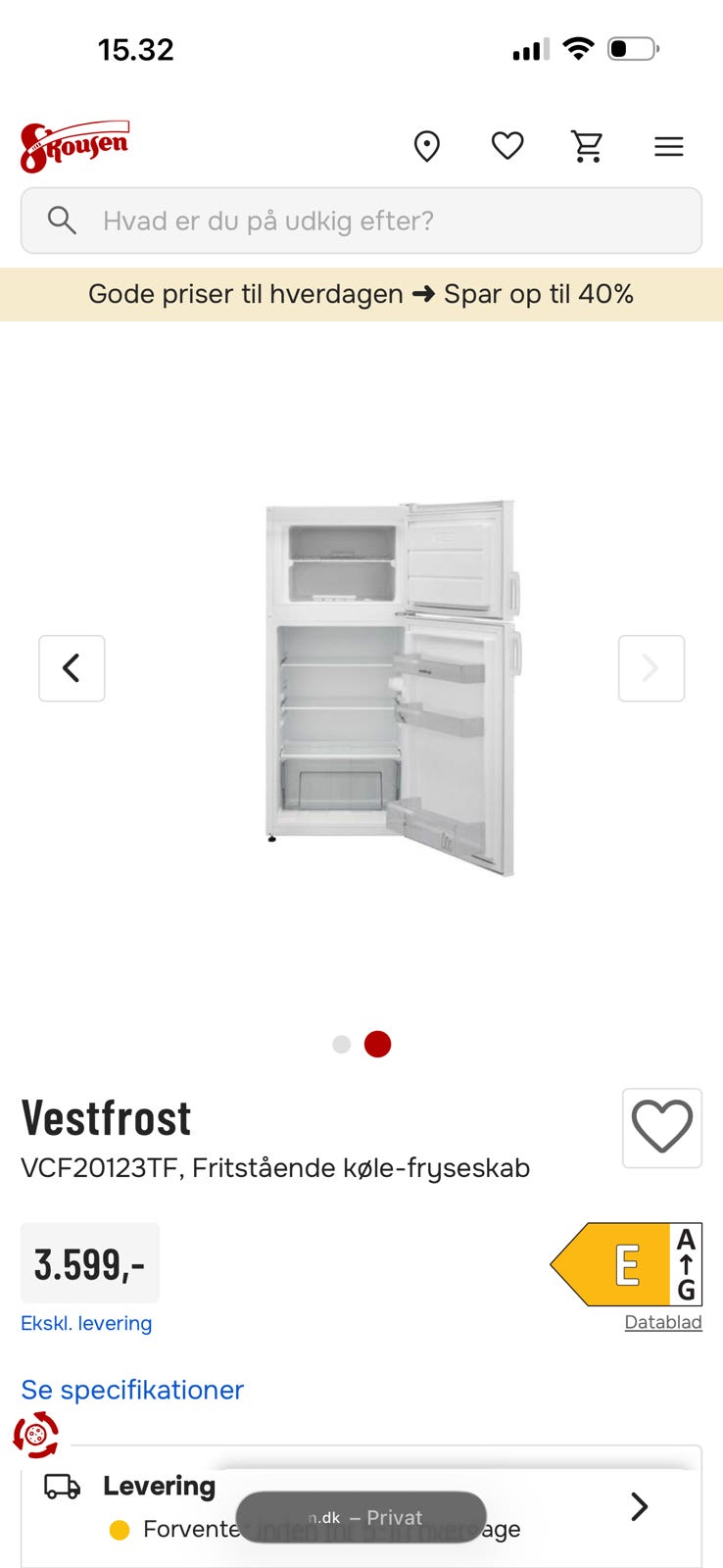
Task: Open 'Se specifikationer'
Action: [x=132, y=1390]
